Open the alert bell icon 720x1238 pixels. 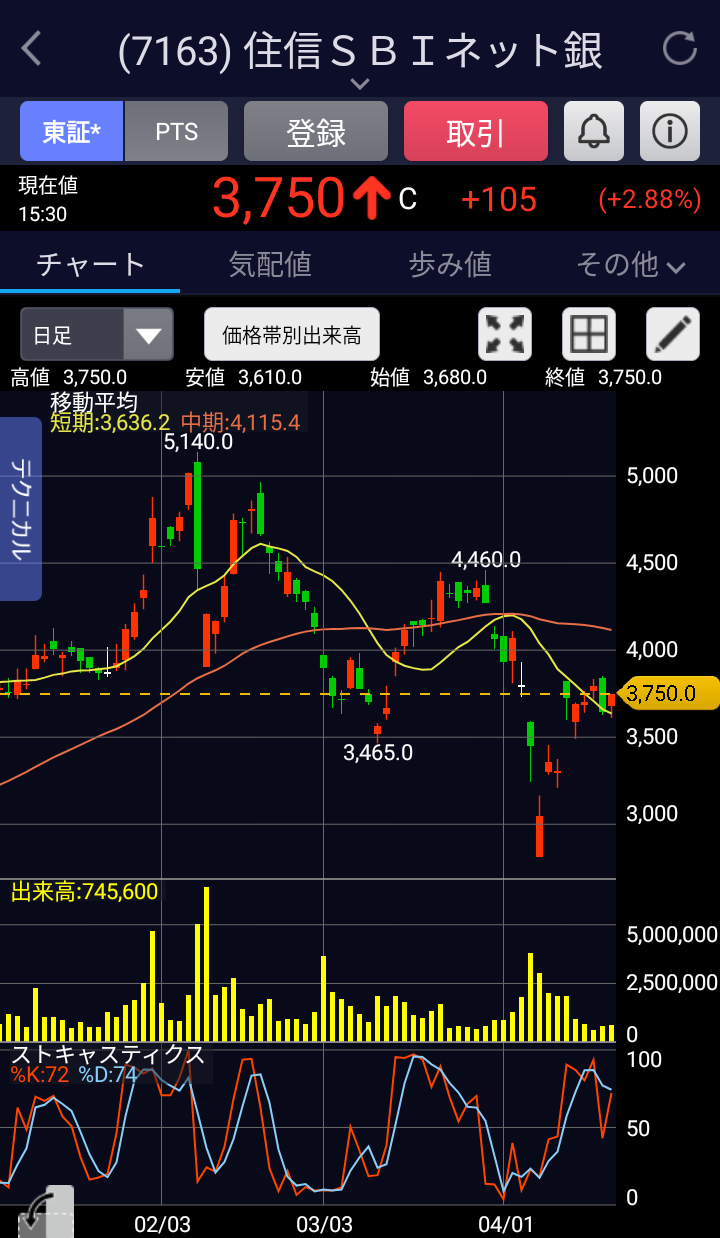(x=594, y=131)
